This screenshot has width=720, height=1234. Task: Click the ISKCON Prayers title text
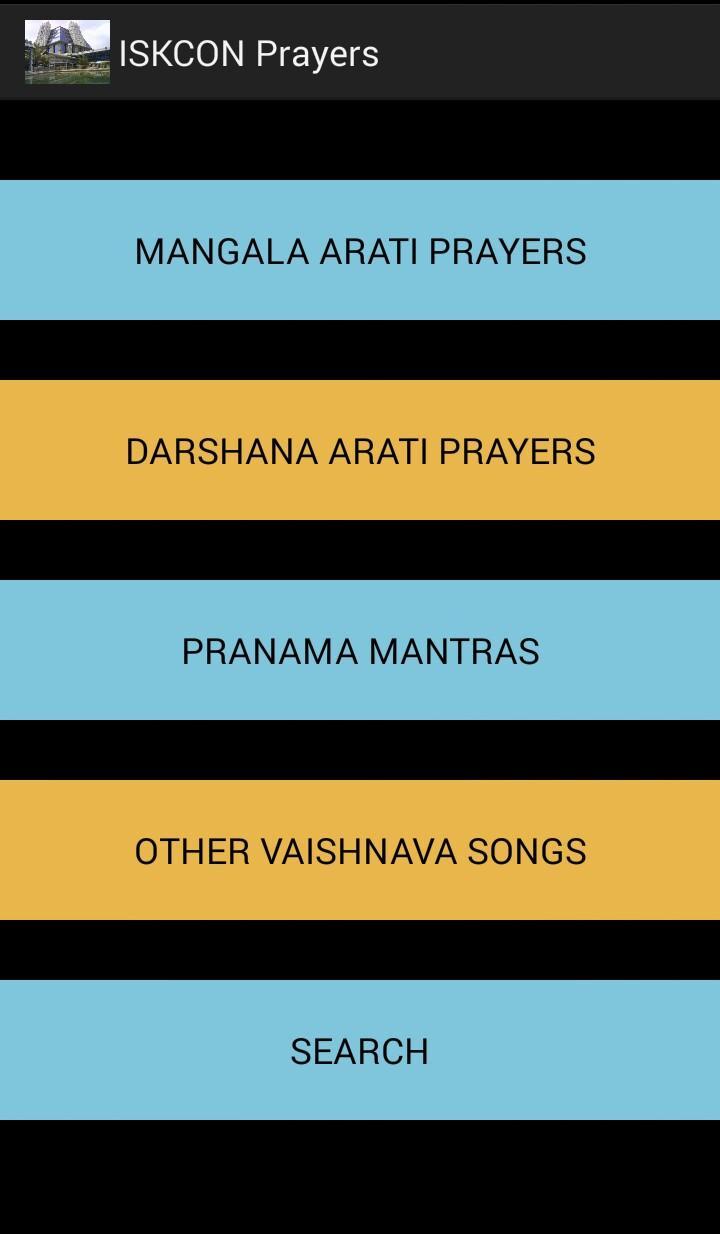(248, 52)
